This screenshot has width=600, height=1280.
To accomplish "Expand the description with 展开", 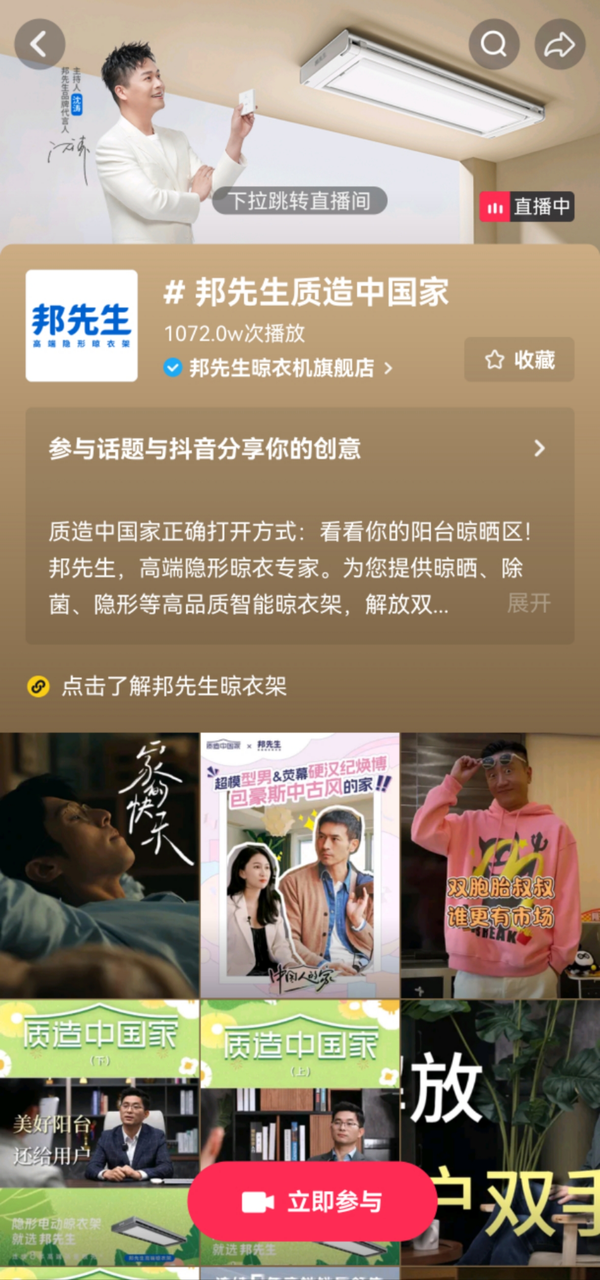I will coord(528,603).
